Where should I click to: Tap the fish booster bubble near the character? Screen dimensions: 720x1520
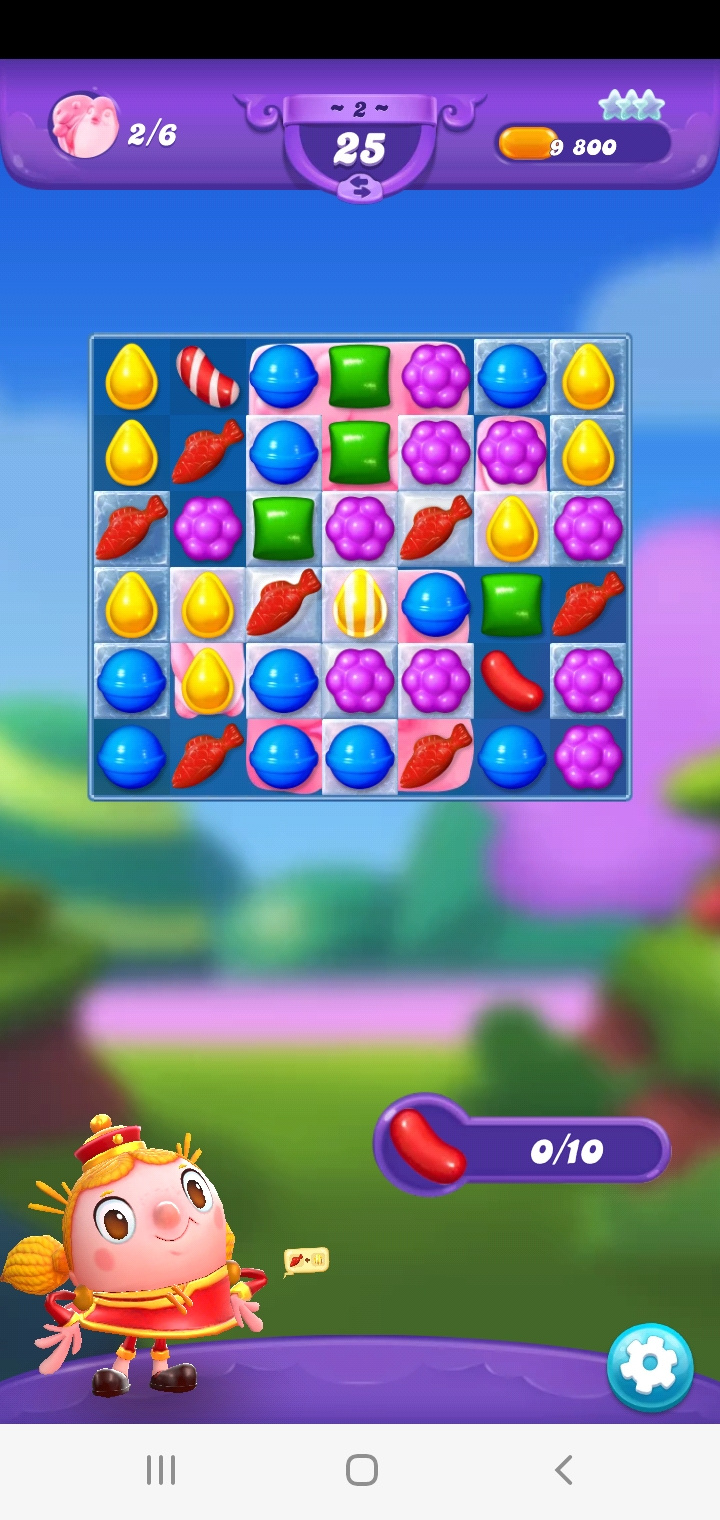coord(306,1261)
